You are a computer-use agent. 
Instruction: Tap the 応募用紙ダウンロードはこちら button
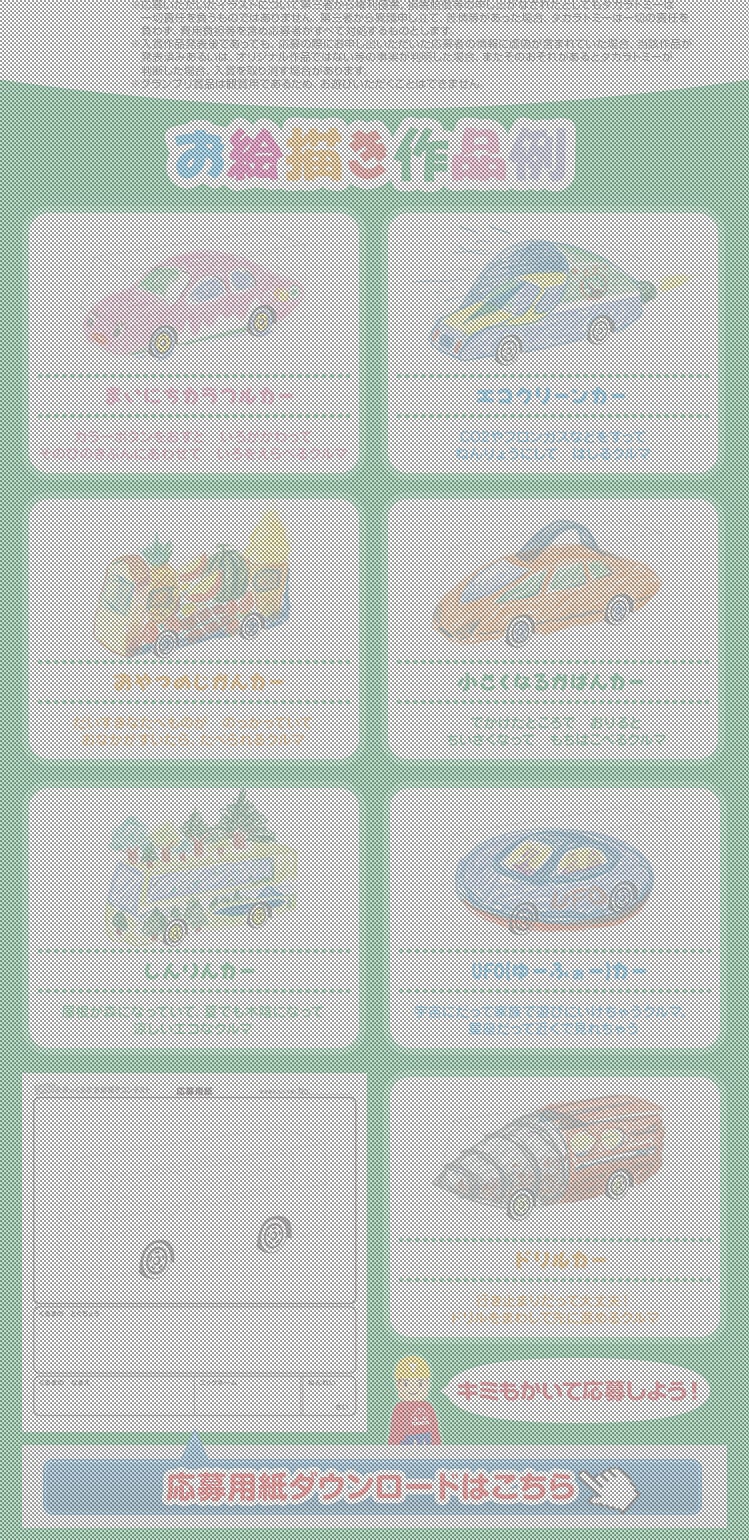point(372,1486)
